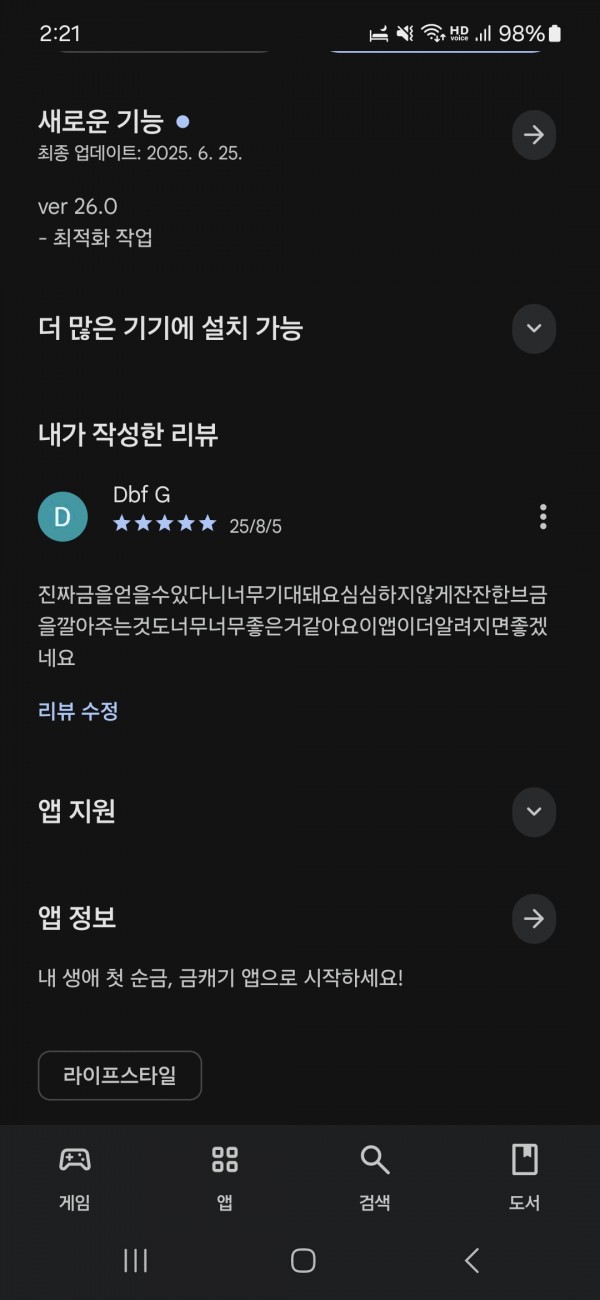Switch to the 앱 tab
Image resolution: width=600 pixels, height=1300 pixels.
click(225, 1177)
